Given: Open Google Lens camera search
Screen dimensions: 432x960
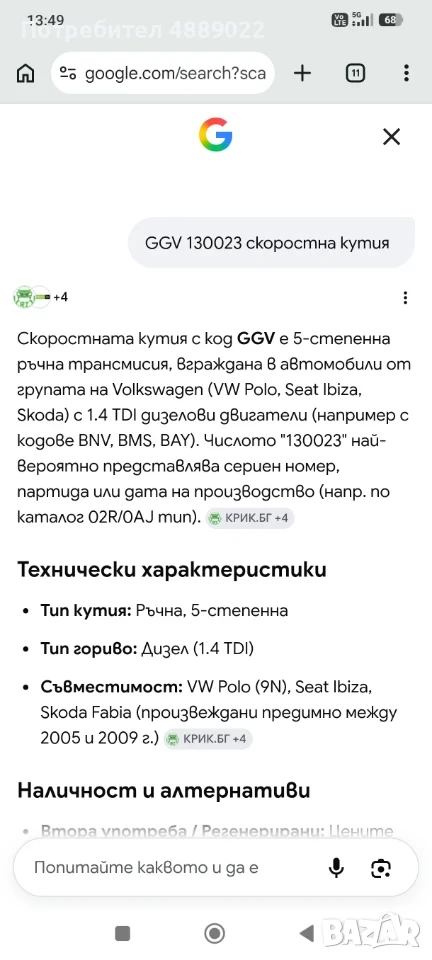Looking at the screenshot, I should click(x=381, y=868).
